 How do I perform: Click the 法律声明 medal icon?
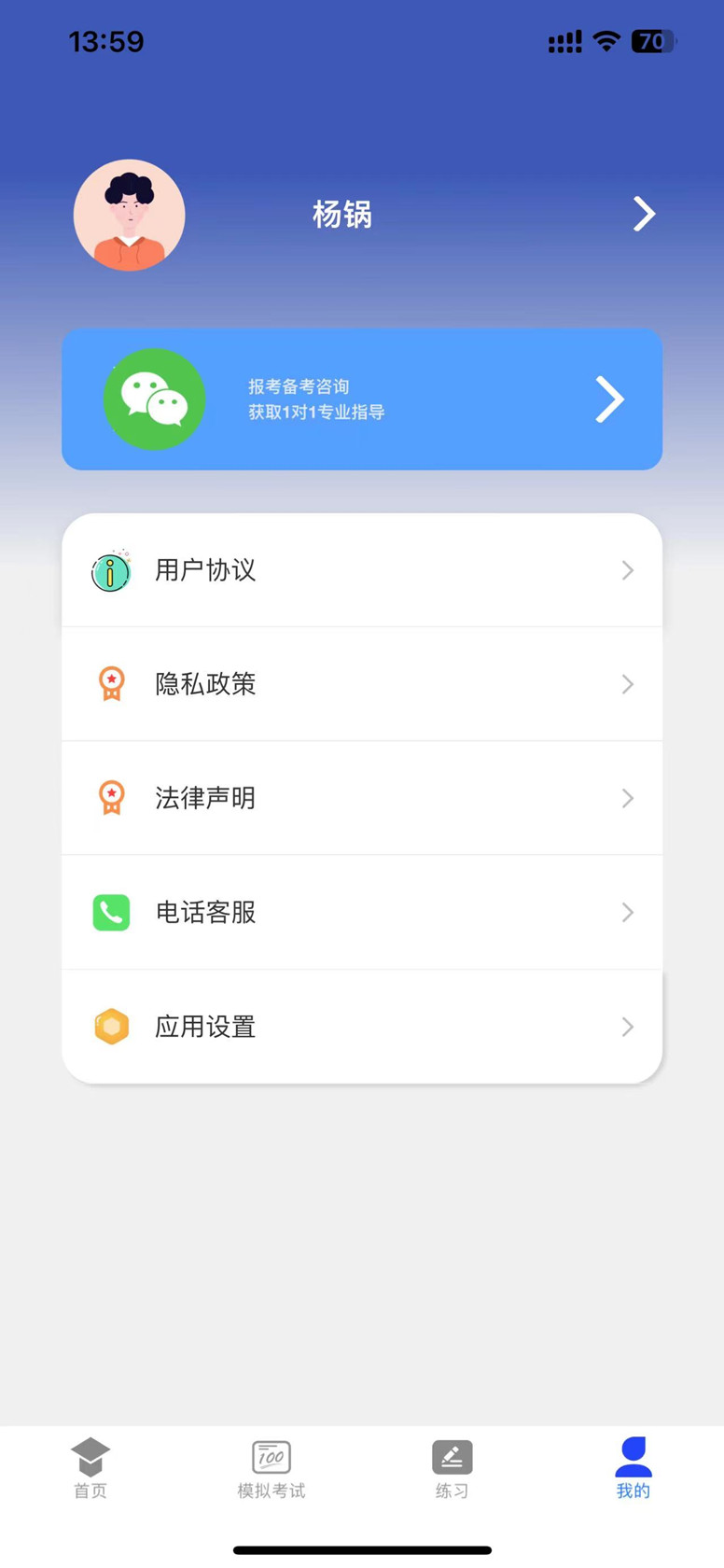click(110, 798)
